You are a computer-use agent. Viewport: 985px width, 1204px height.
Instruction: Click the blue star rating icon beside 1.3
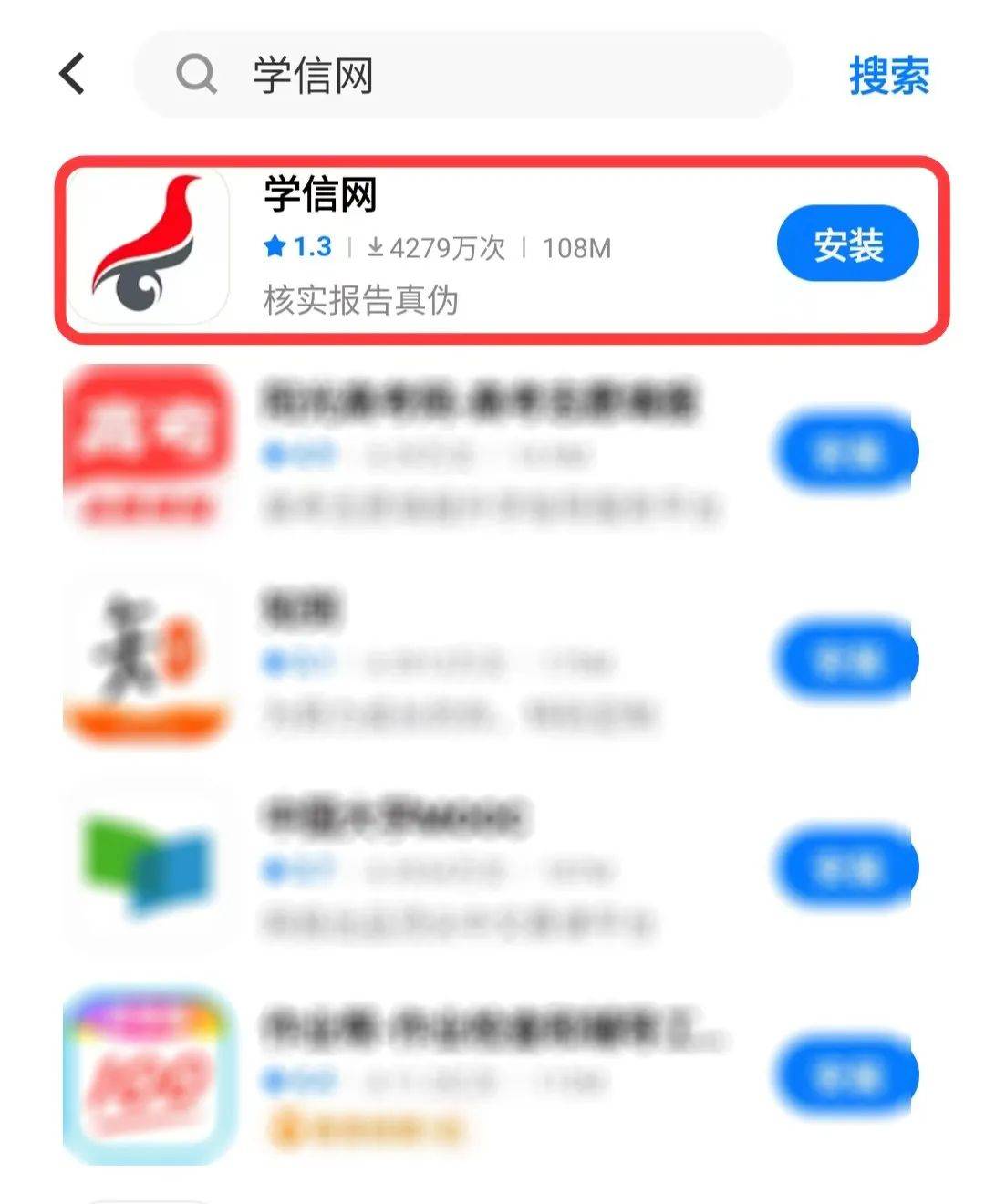click(x=275, y=244)
